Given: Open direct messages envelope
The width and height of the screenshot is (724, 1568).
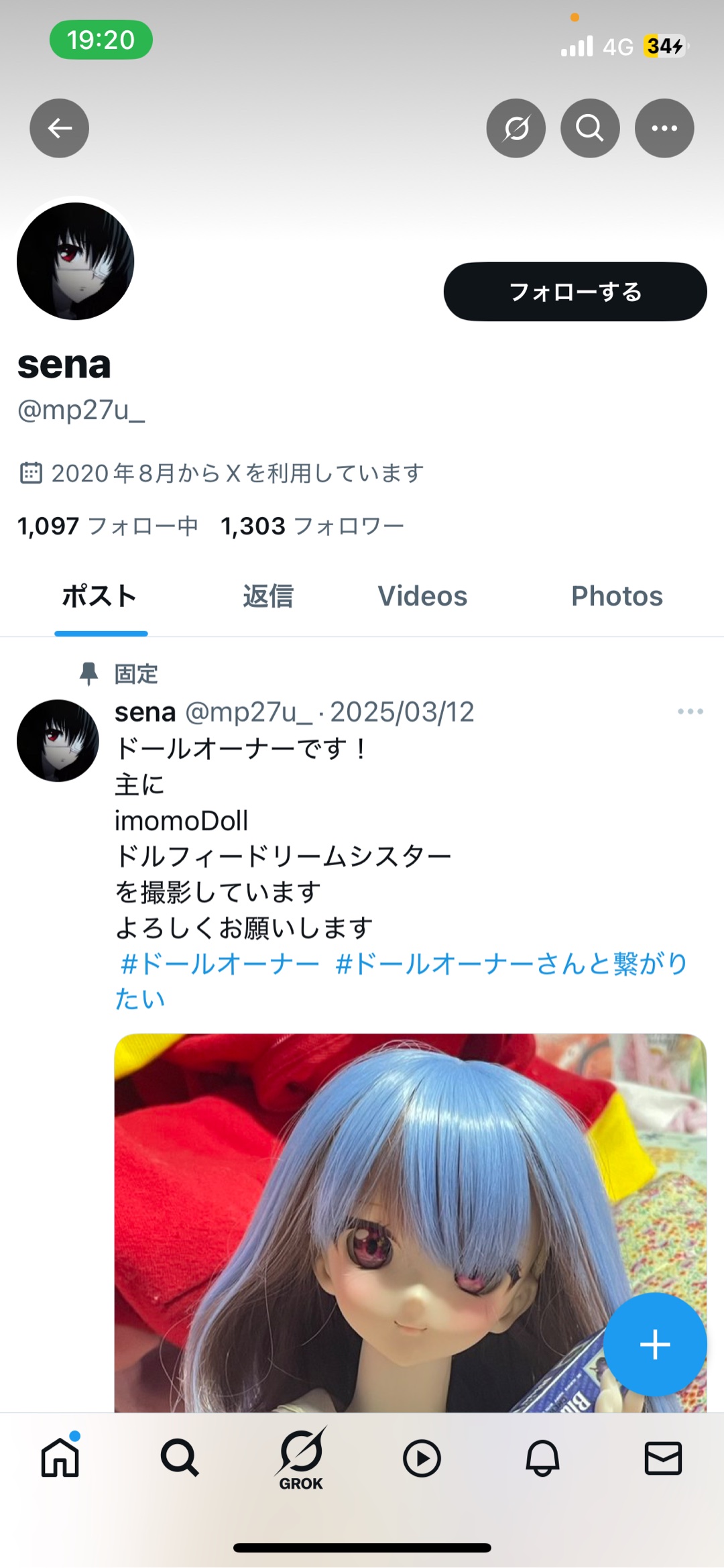Looking at the screenshot, I should 663,1458.
